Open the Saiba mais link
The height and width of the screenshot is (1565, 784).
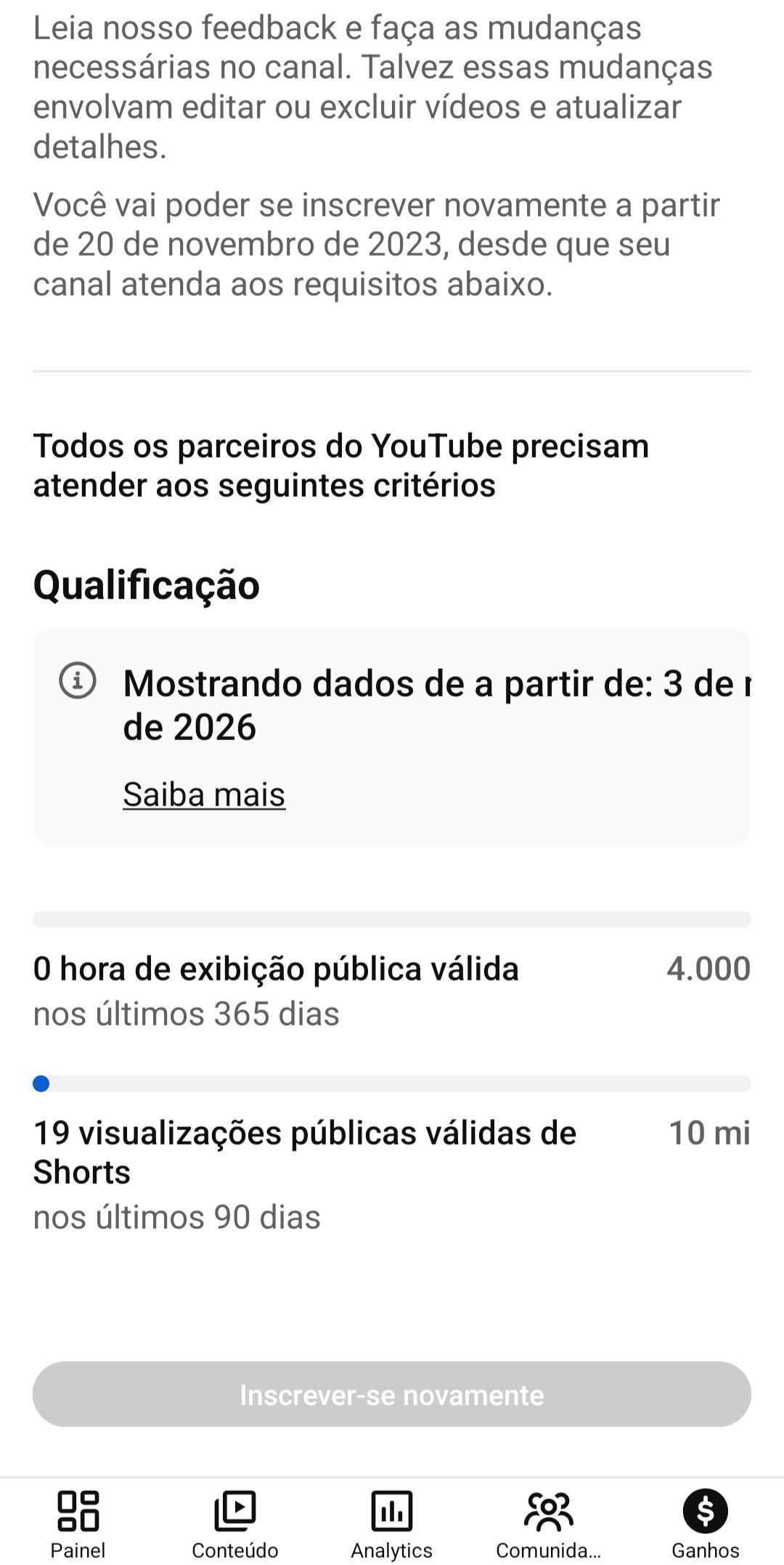tap(204, 794)
